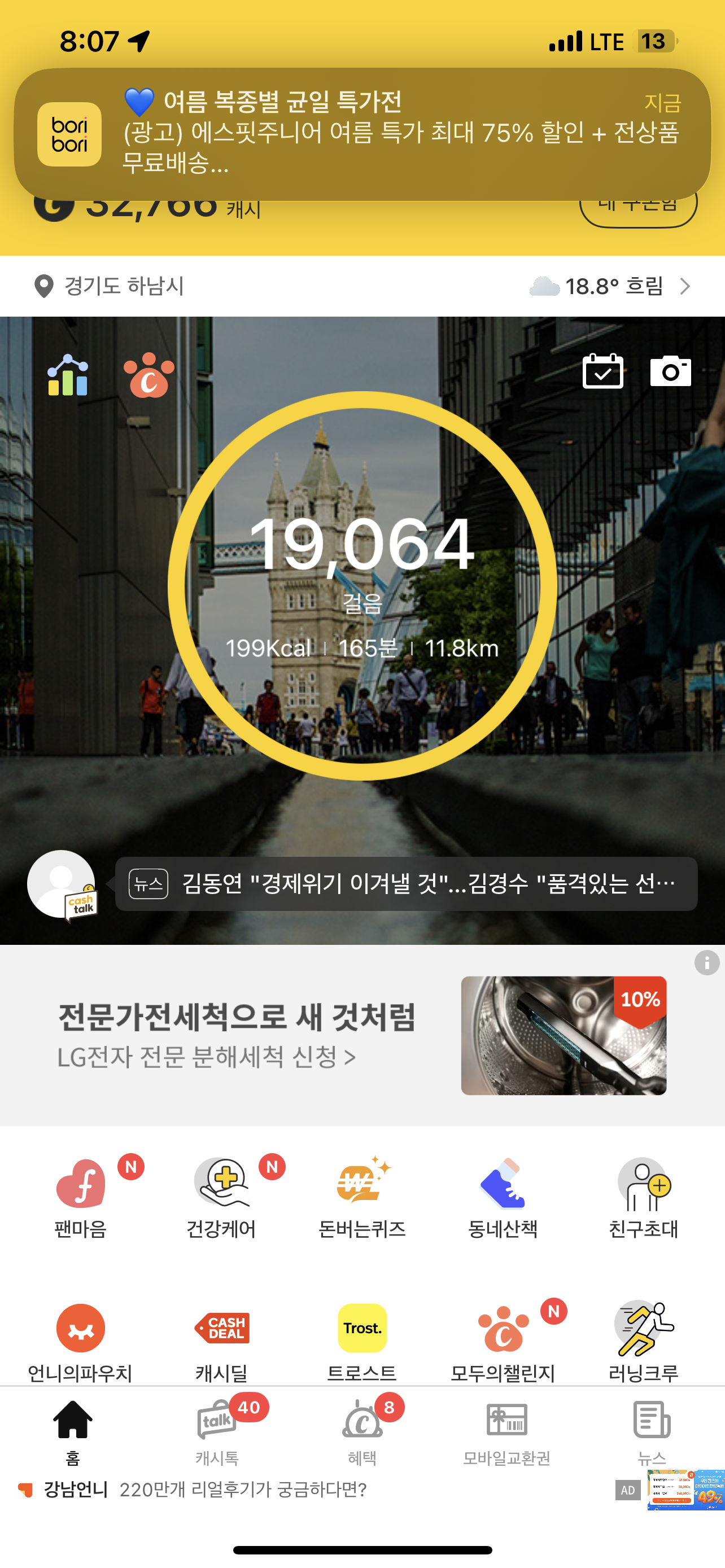Open the boribori notification banner
This screenshot has height=1568, width=725.
[362, 134]
